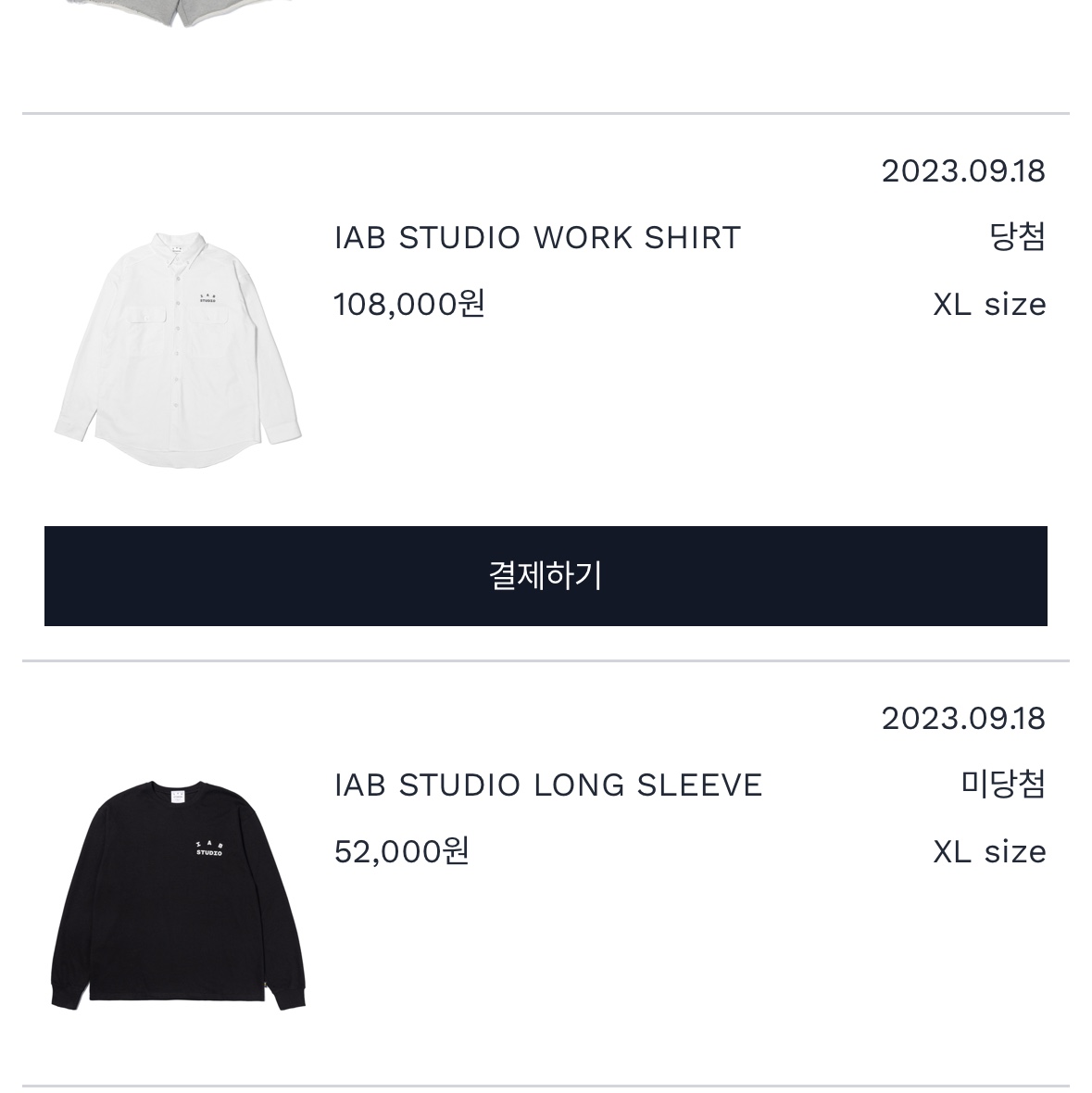Viewport: 1092px width, 1093px height.
Task: View the IAB STUDIO LONG SLEEVE item
Action: (x=547, y=785)
